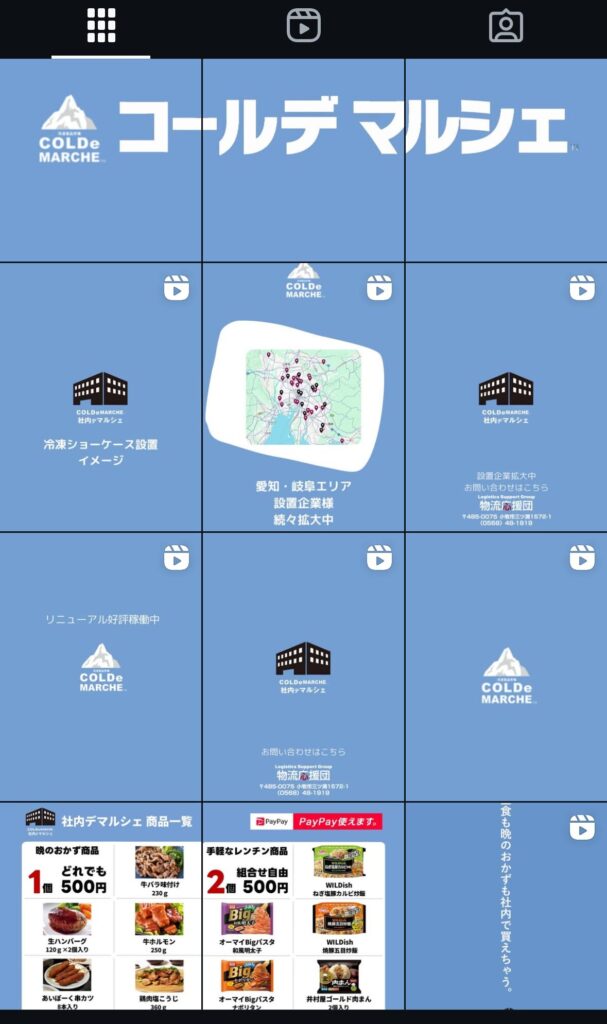Switch to the tagged posts tab
607x1024 pixels.
[x=506, y=26]
